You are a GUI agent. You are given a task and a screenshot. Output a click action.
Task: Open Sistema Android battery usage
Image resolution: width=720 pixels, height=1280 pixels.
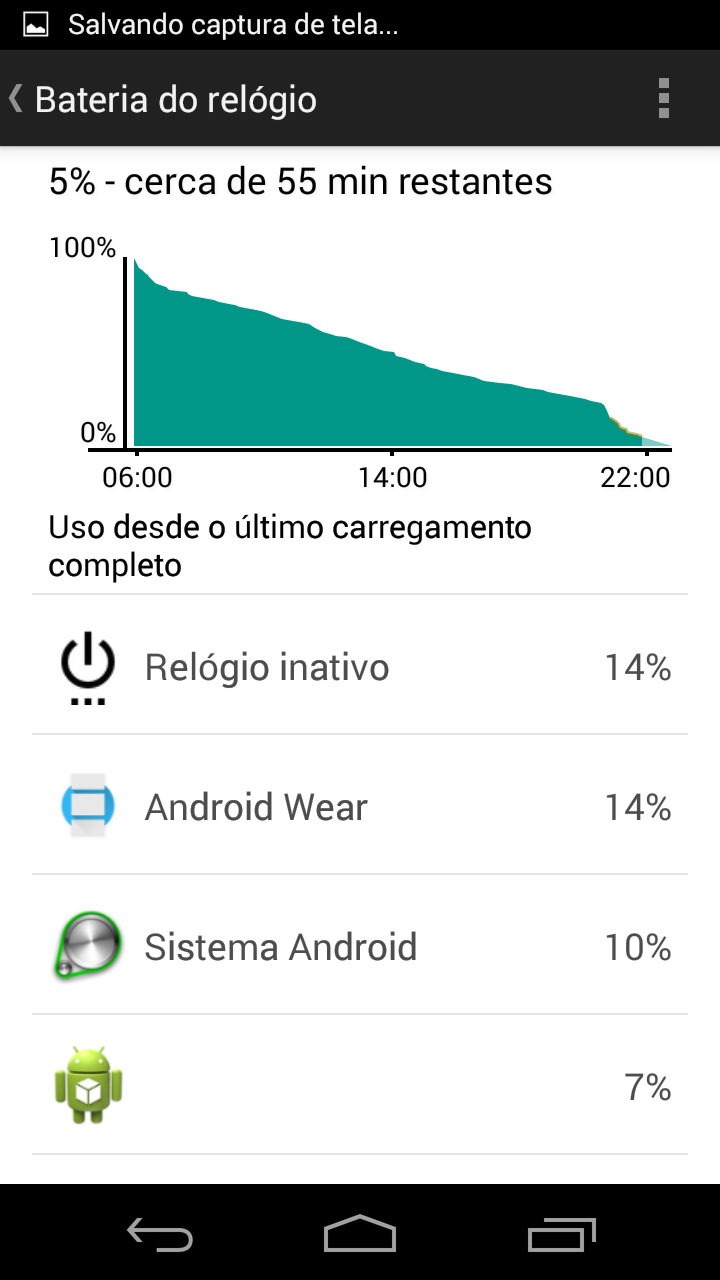click(x=360, y=945)
